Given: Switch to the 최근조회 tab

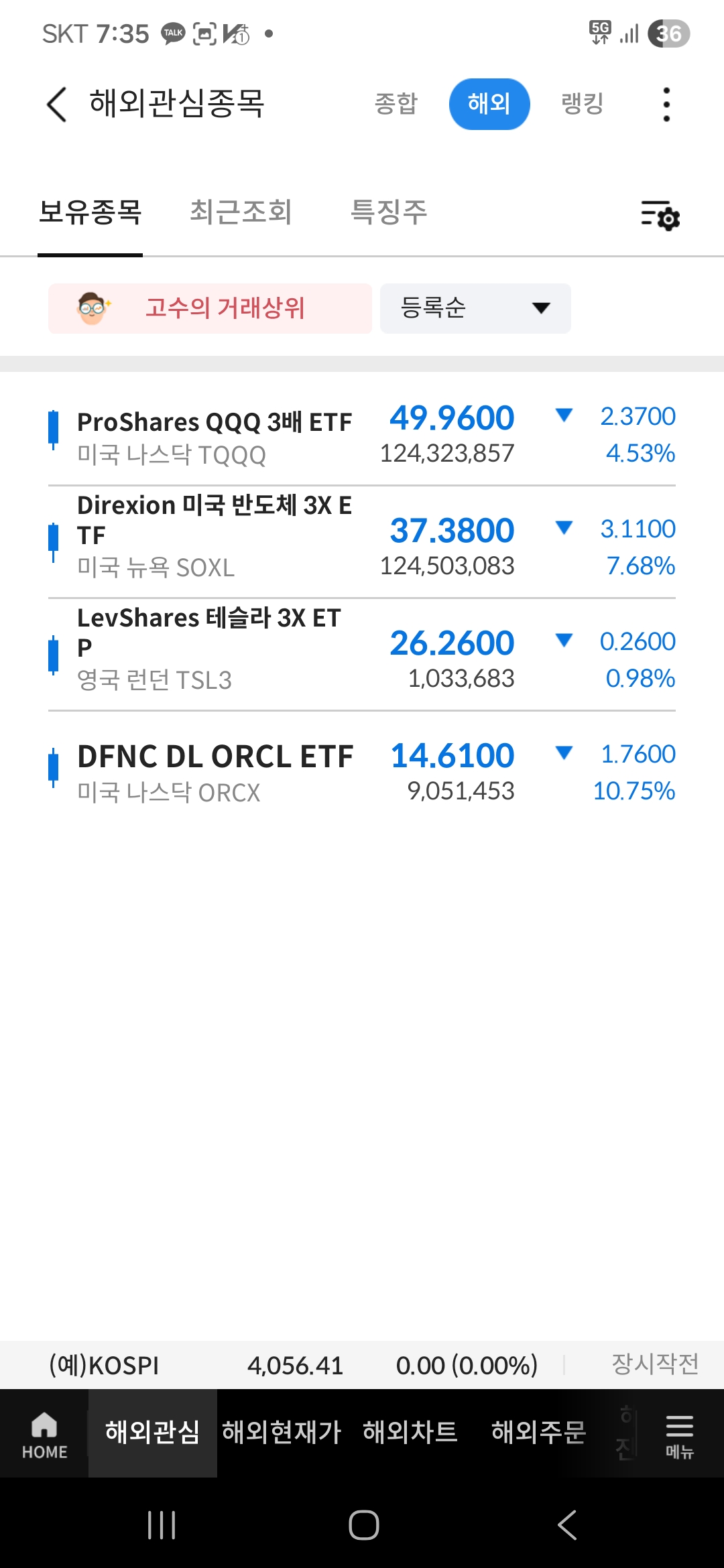Looking at the screenshot, I should pyautogui.click(x=241, y=213).
